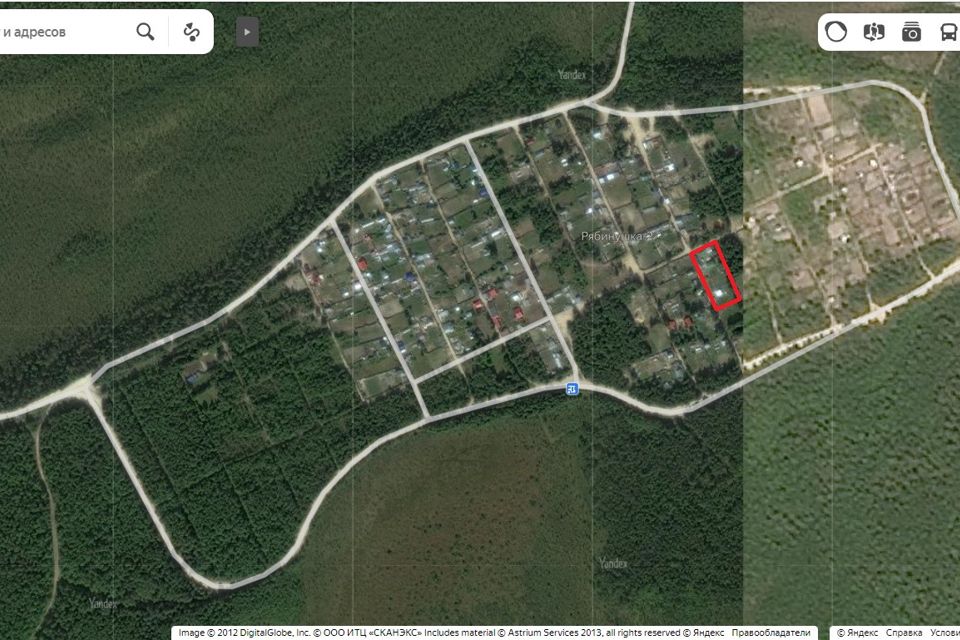Screen dimensions: 960x640
Task: Tap the places and addresses search field
Action: 60,32
